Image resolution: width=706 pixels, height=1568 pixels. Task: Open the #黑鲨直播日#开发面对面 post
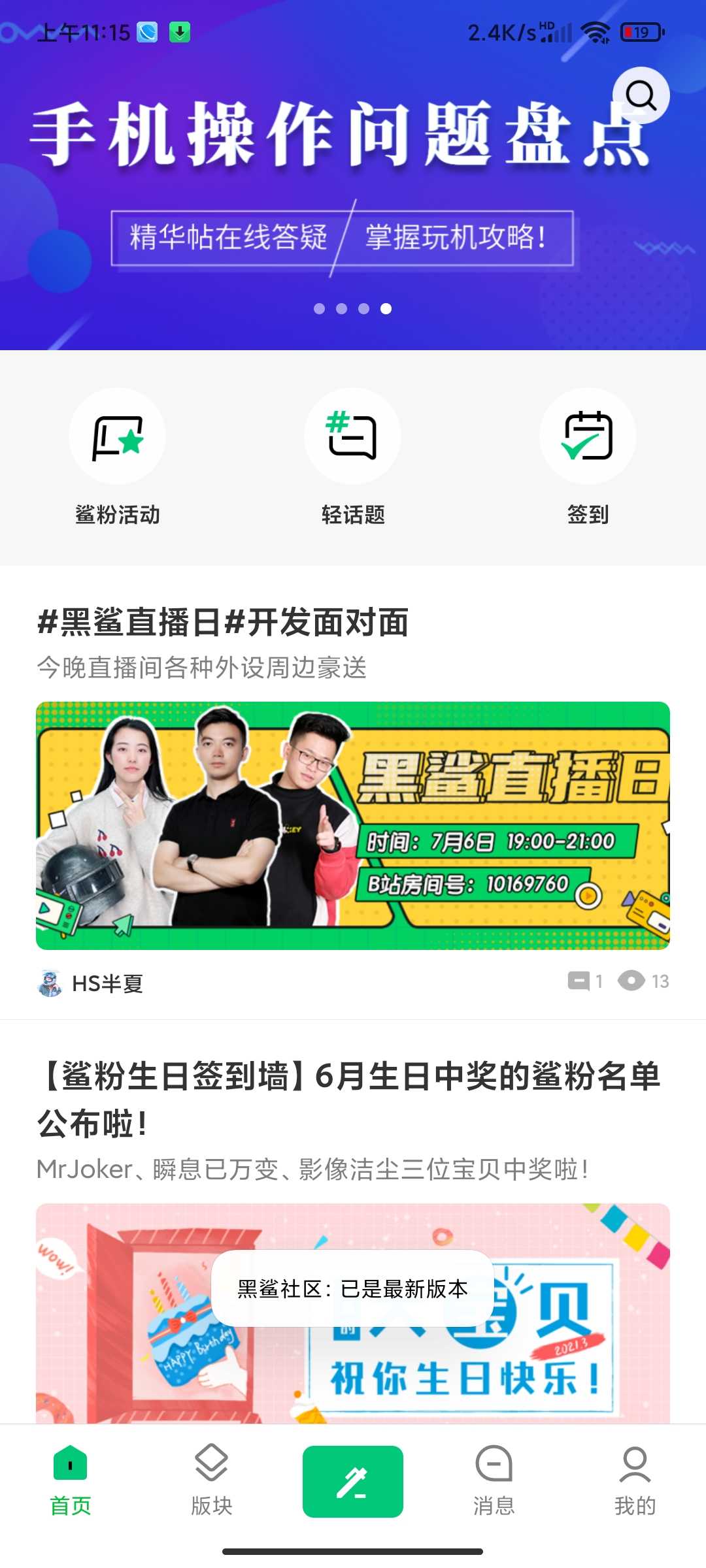tap(224, 622)
